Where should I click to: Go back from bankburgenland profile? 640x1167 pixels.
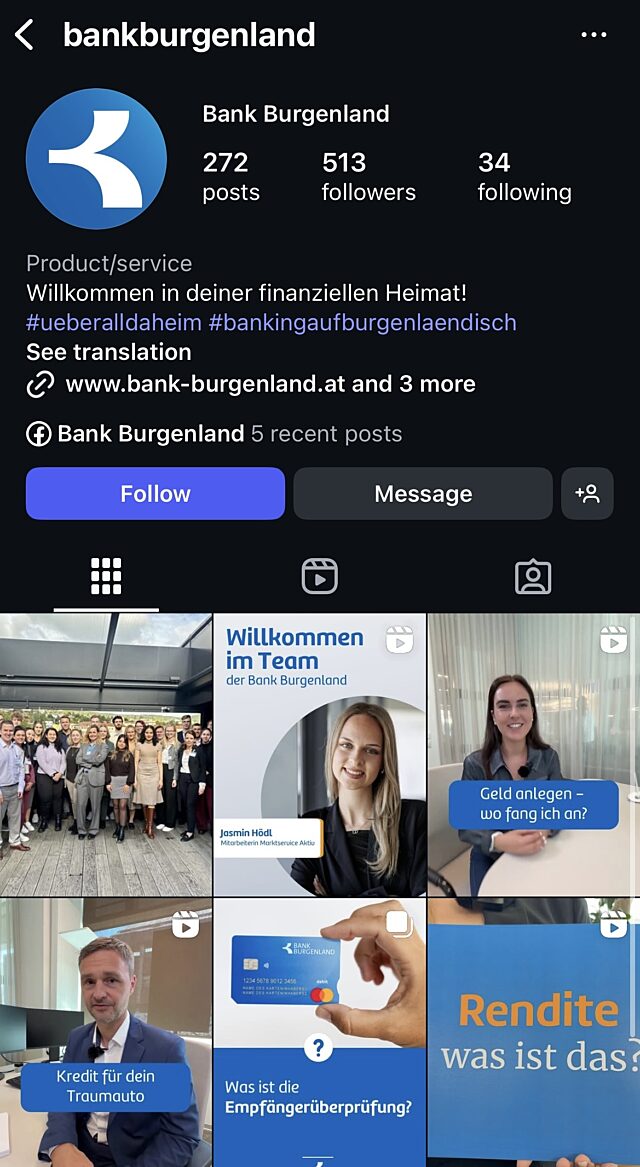click(25, 36)
